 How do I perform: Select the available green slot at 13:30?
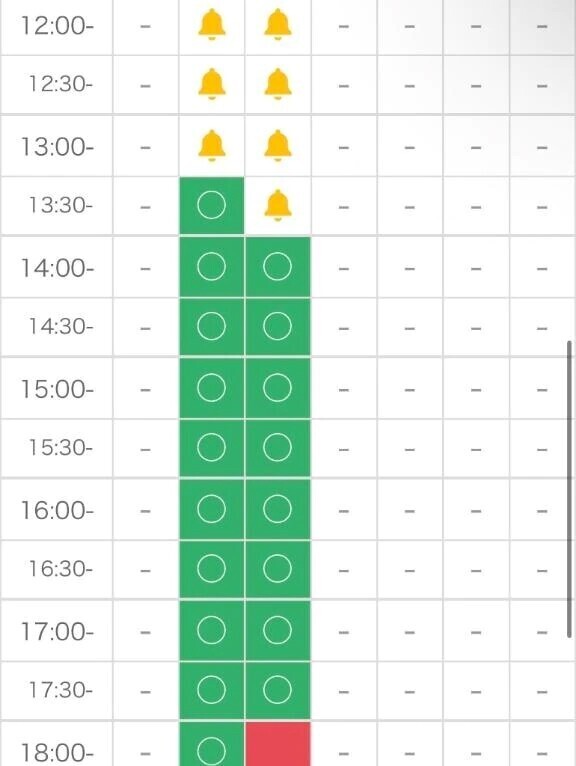click(x=212, y=205)
